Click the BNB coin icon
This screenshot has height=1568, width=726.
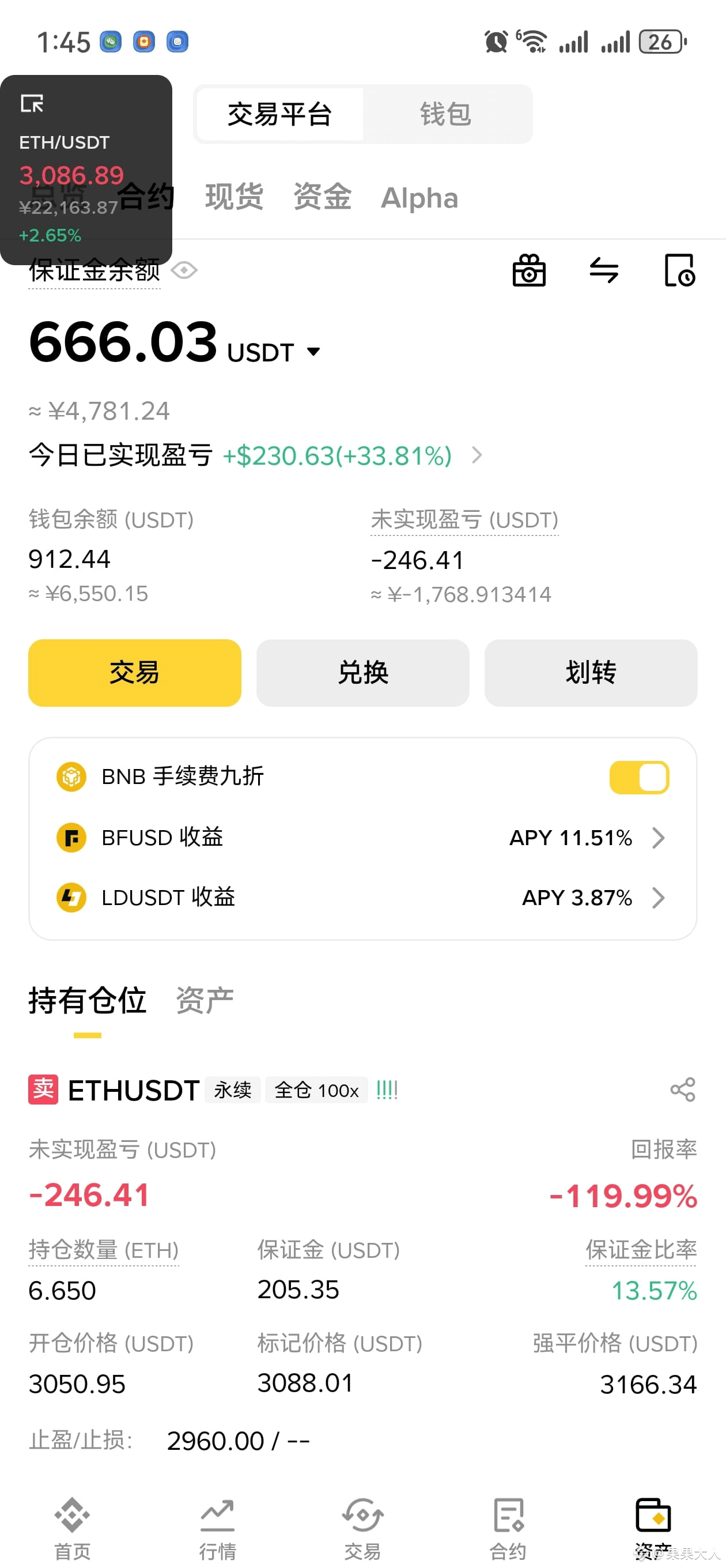pyautogui.click(x=71, y=777)
